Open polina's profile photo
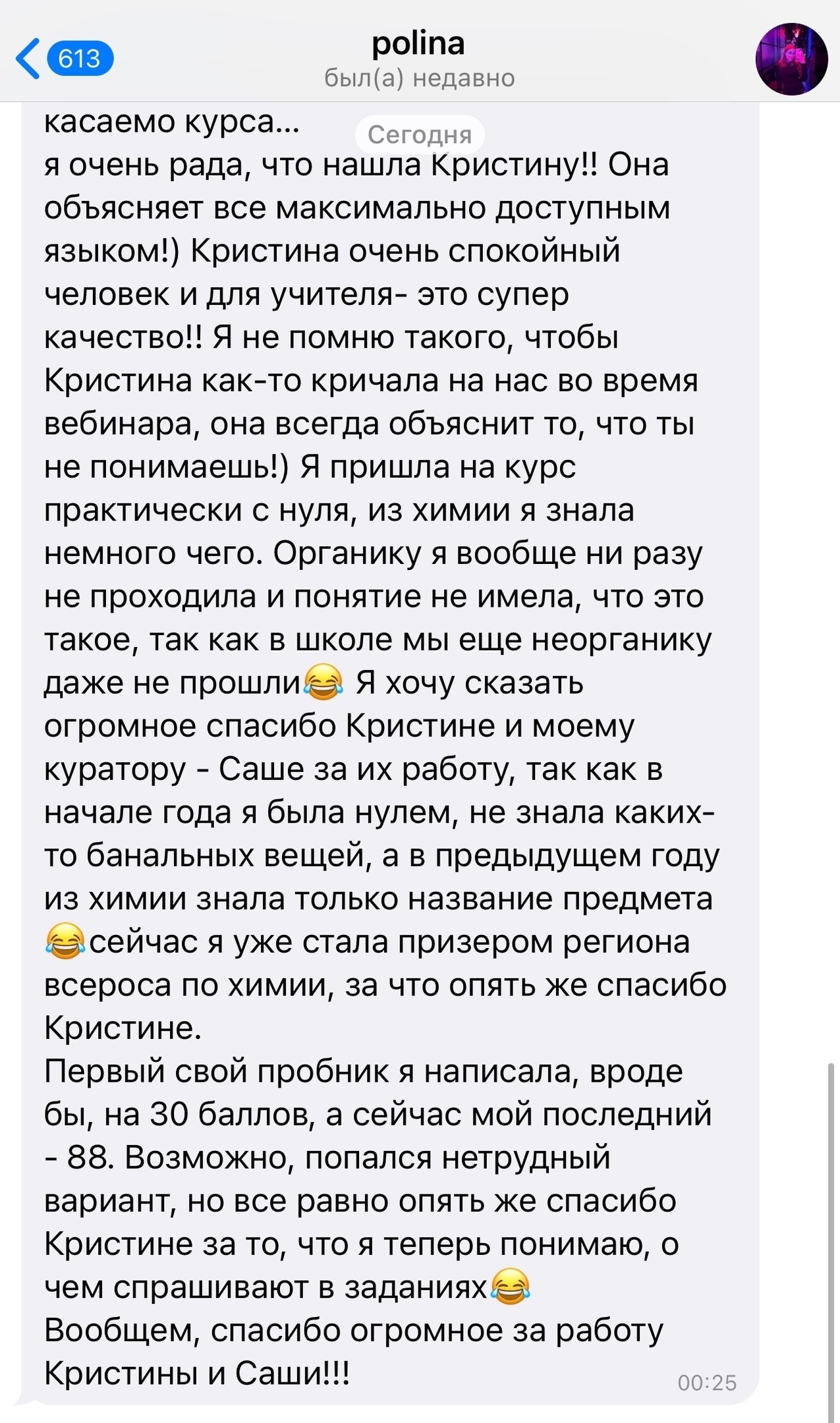This screenshot has width=840, height=1423. point(791,59)
